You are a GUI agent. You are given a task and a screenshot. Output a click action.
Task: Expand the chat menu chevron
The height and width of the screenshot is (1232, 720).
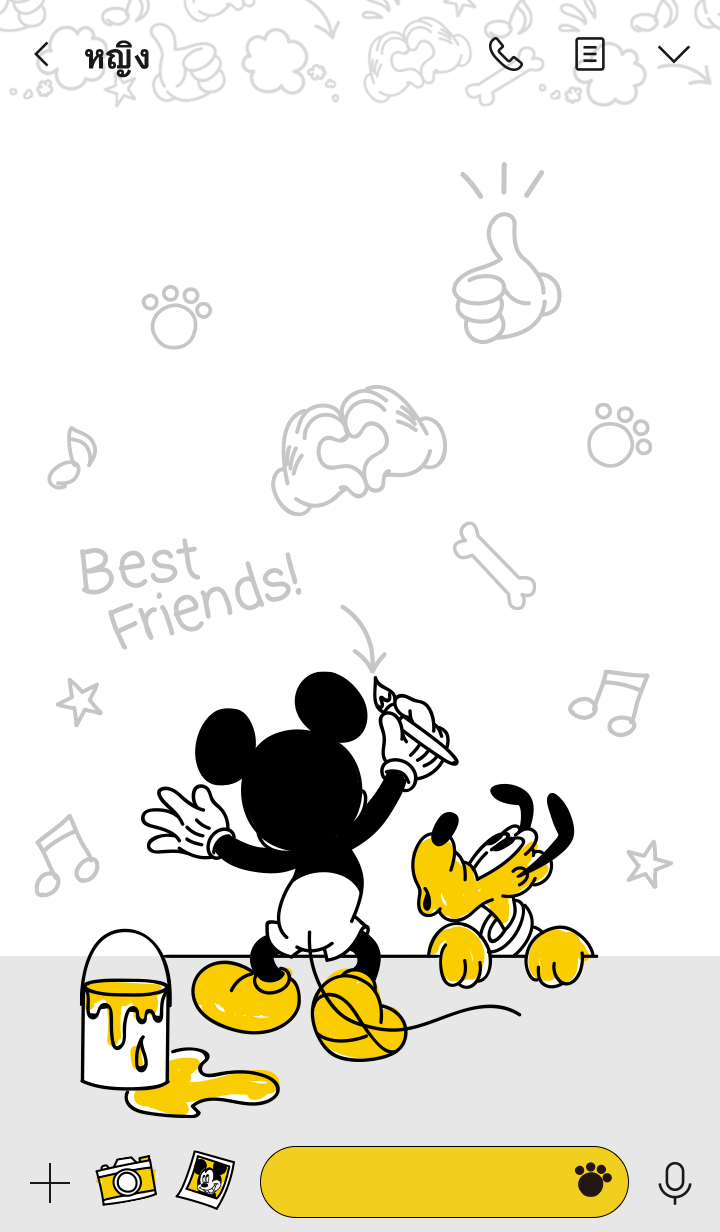(673, 54)
